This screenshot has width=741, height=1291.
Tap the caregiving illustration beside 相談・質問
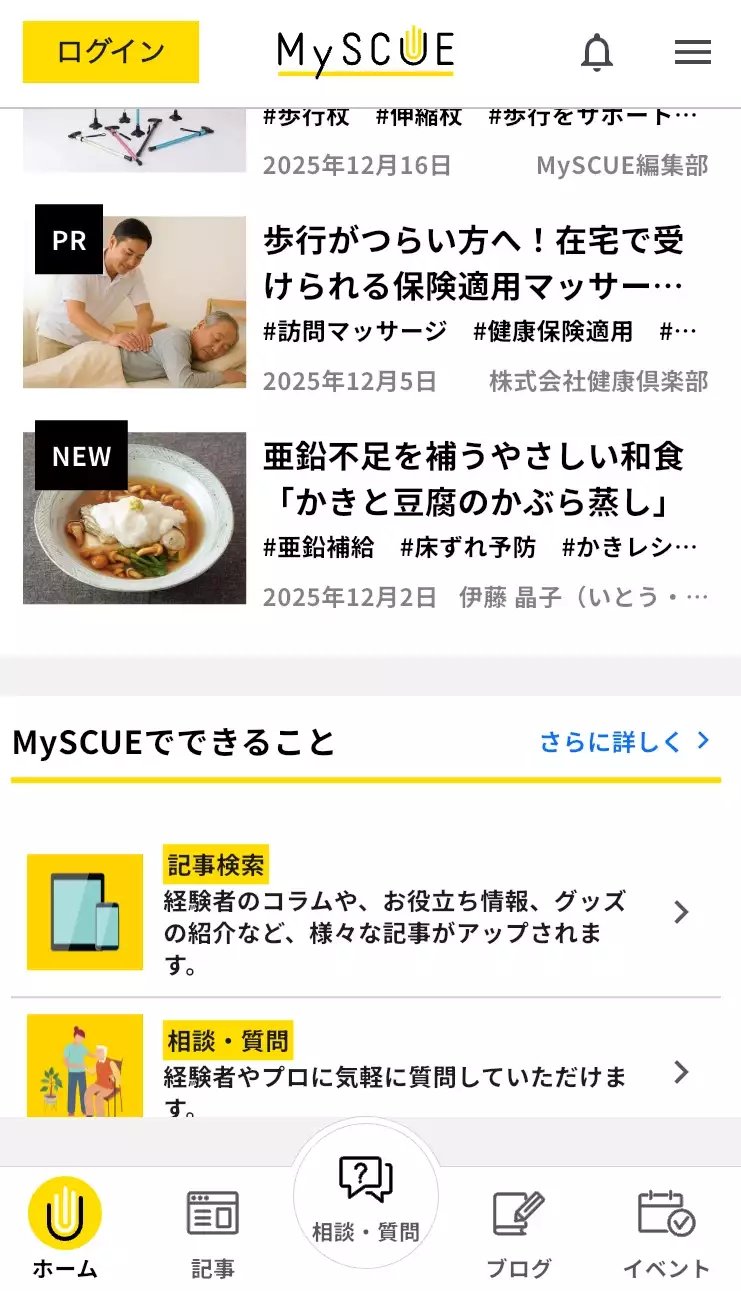pyautogui.click(x=84, y=1066)
